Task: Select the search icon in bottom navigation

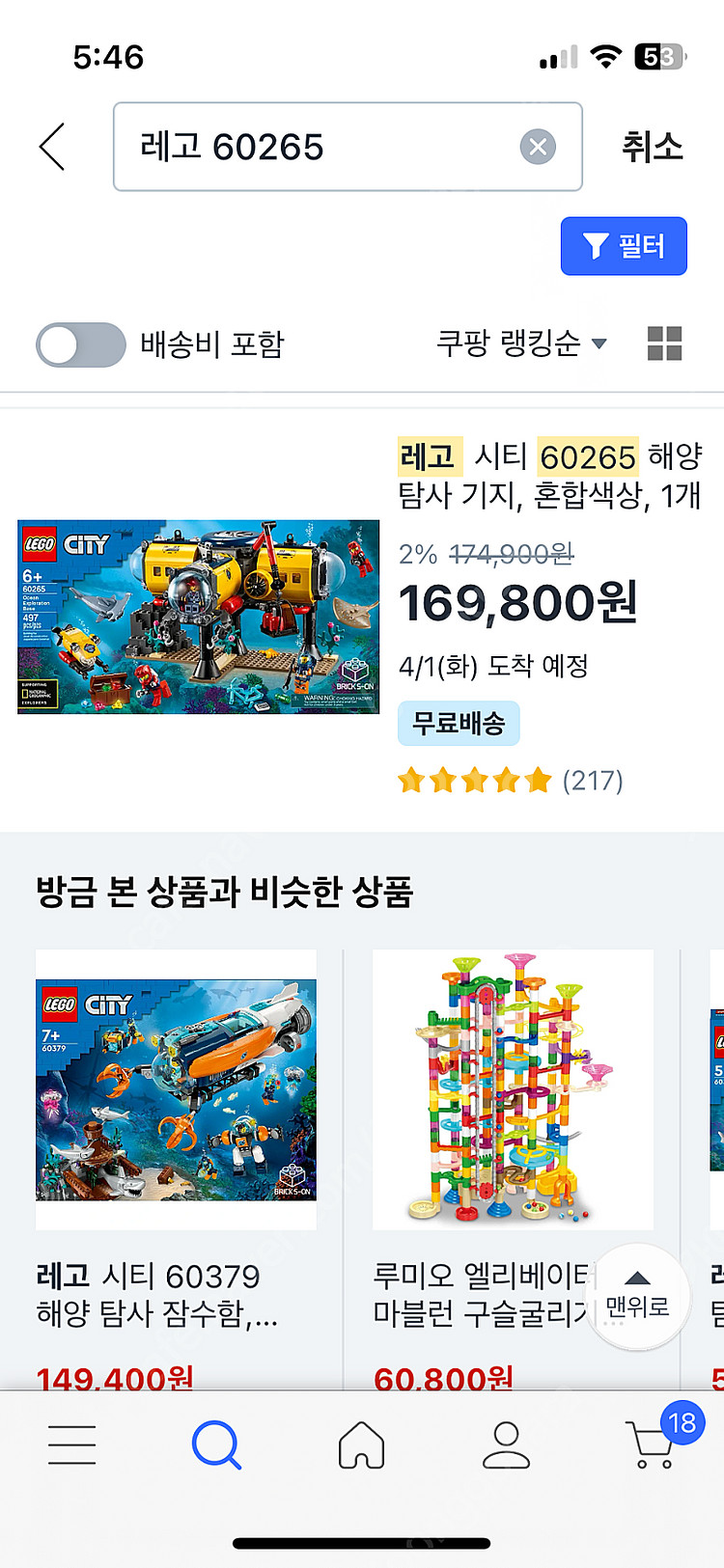Action: pos(216,1444)
